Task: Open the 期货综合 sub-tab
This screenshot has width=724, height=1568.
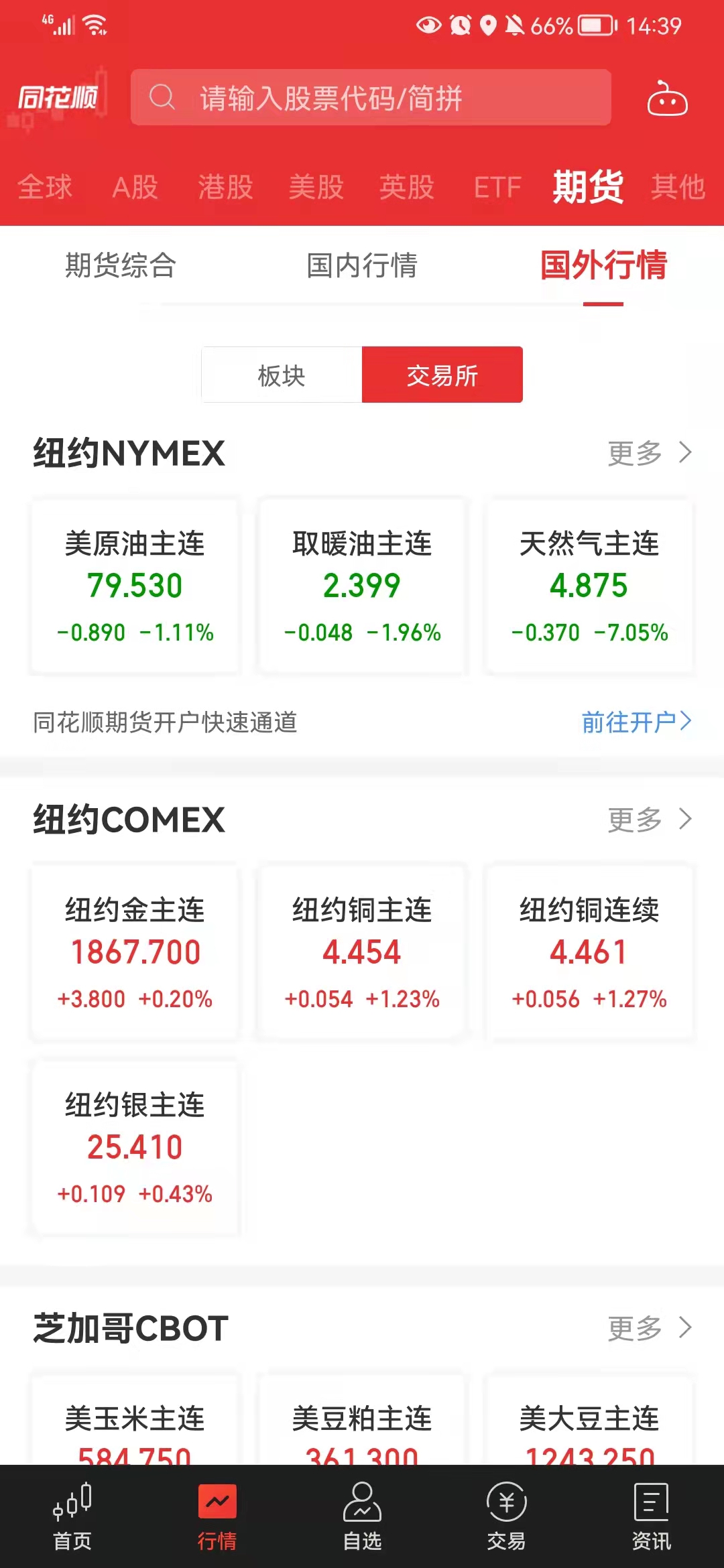Action: tap(121, 265)
